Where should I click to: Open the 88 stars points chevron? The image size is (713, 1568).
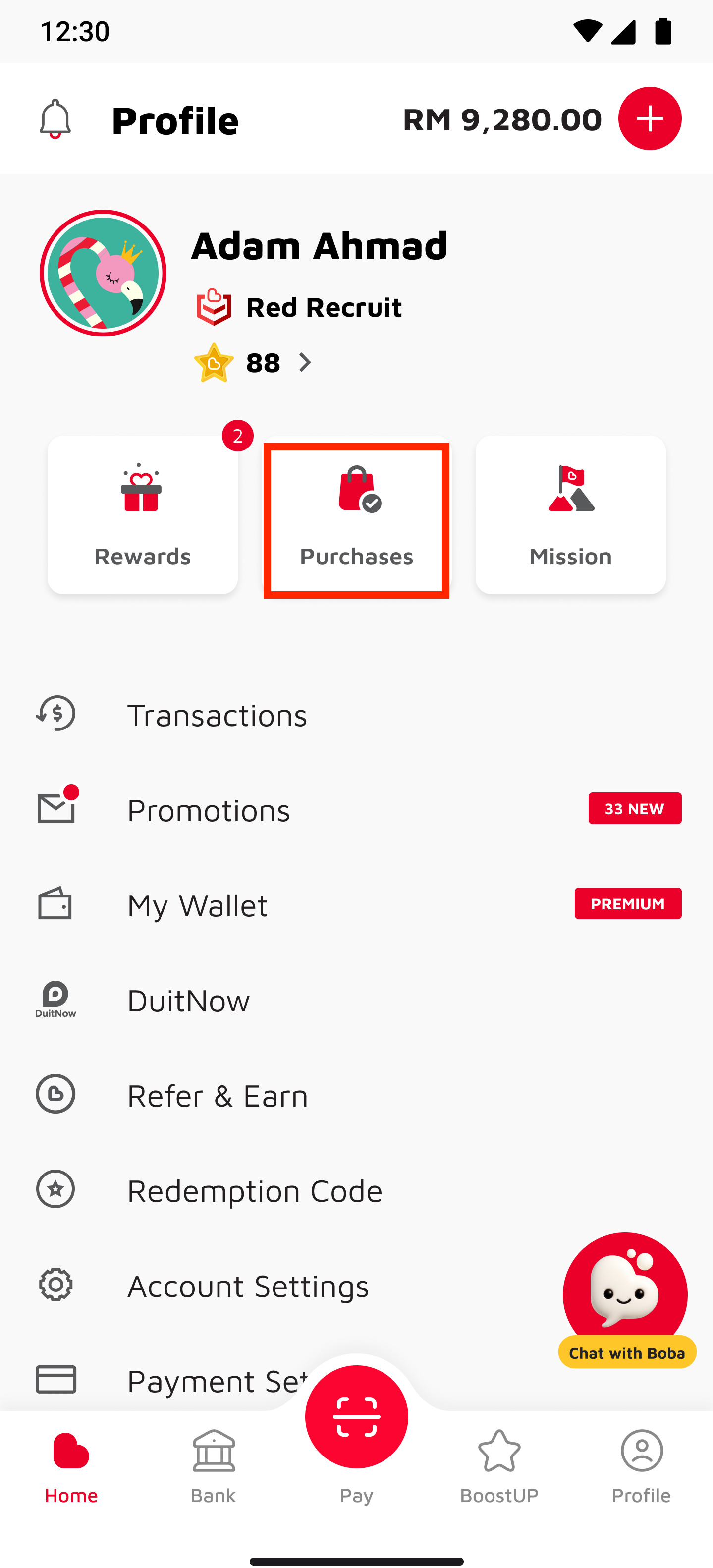pos(304,363)
